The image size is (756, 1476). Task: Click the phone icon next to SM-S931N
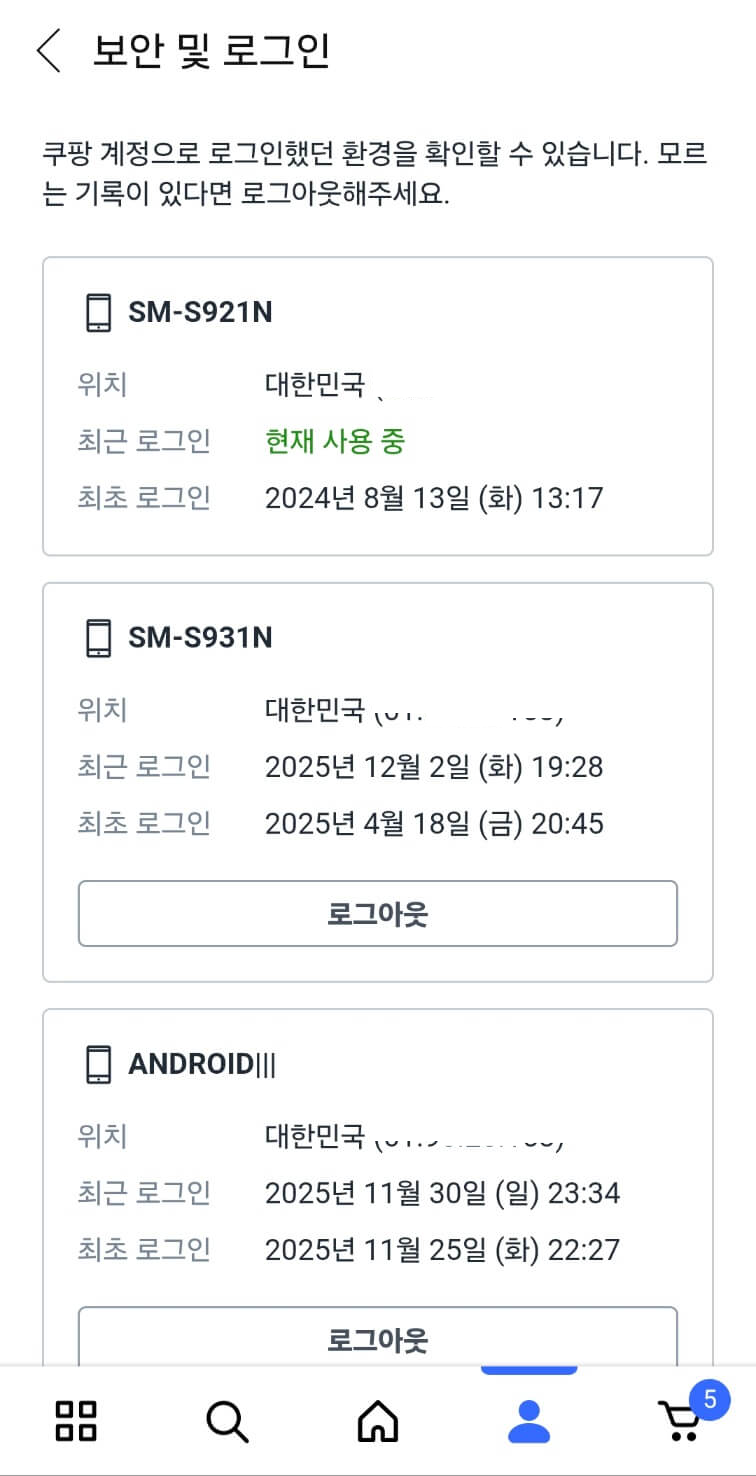coord(97,637)
